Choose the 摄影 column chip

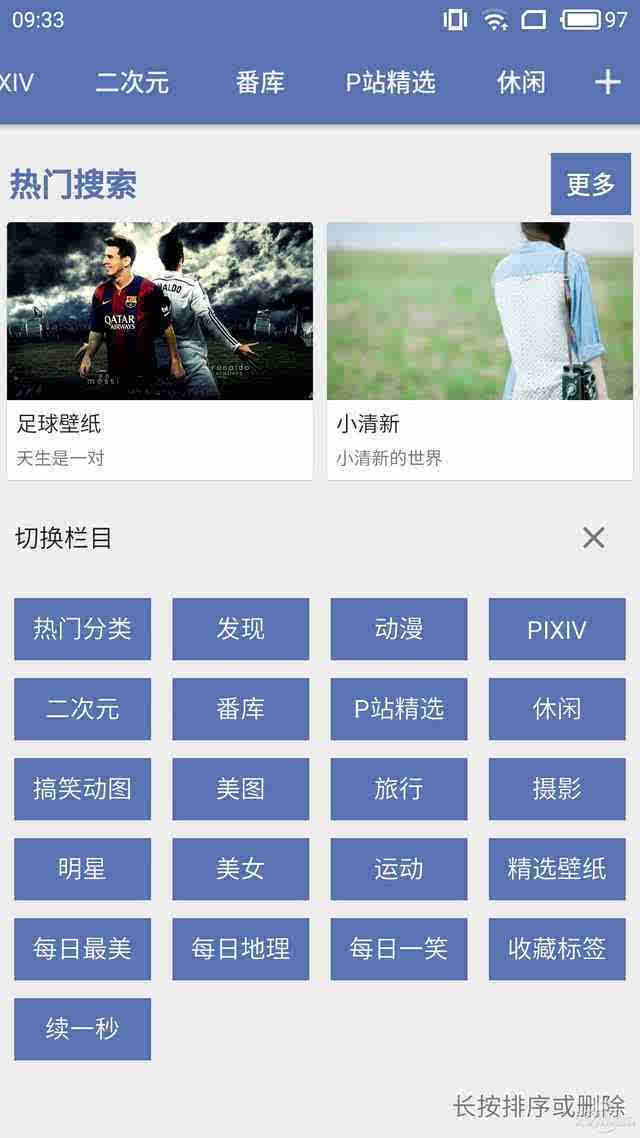click(x=557, y=789)
